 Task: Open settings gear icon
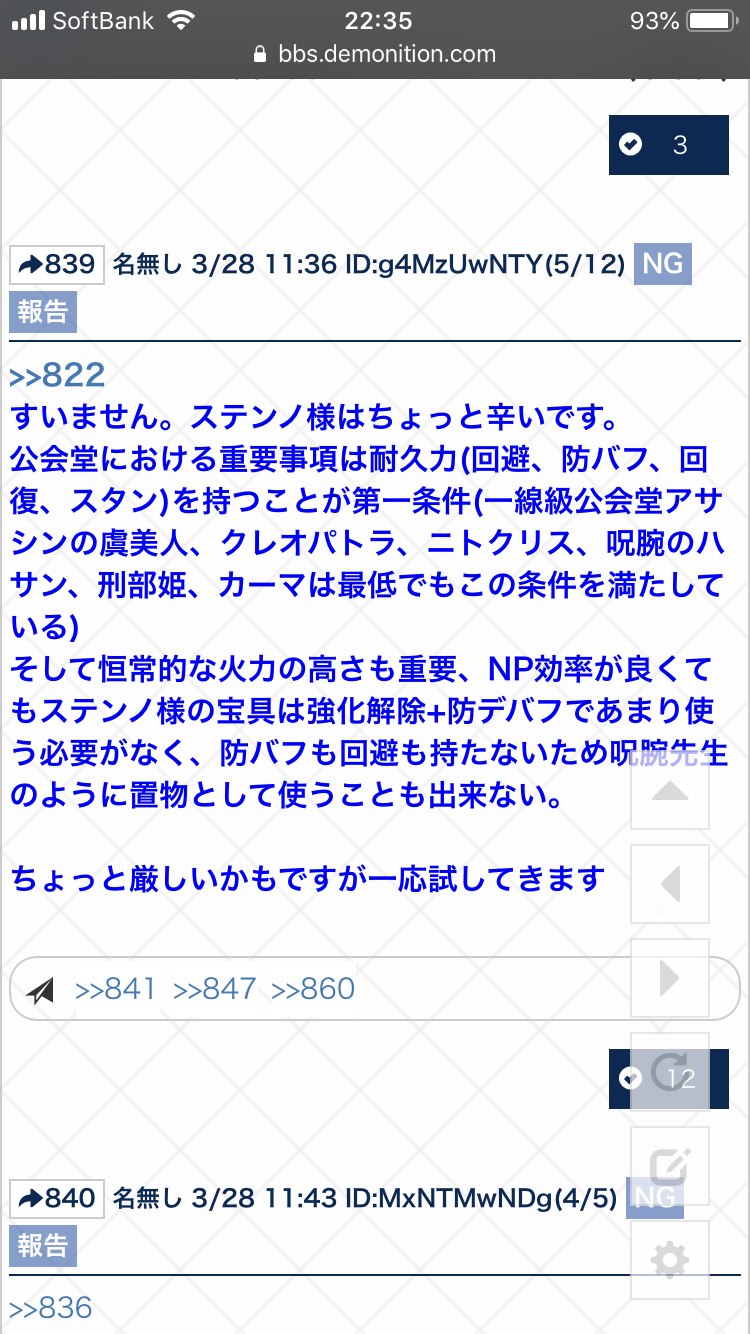pyautogui.click(x=669, y=1259)
